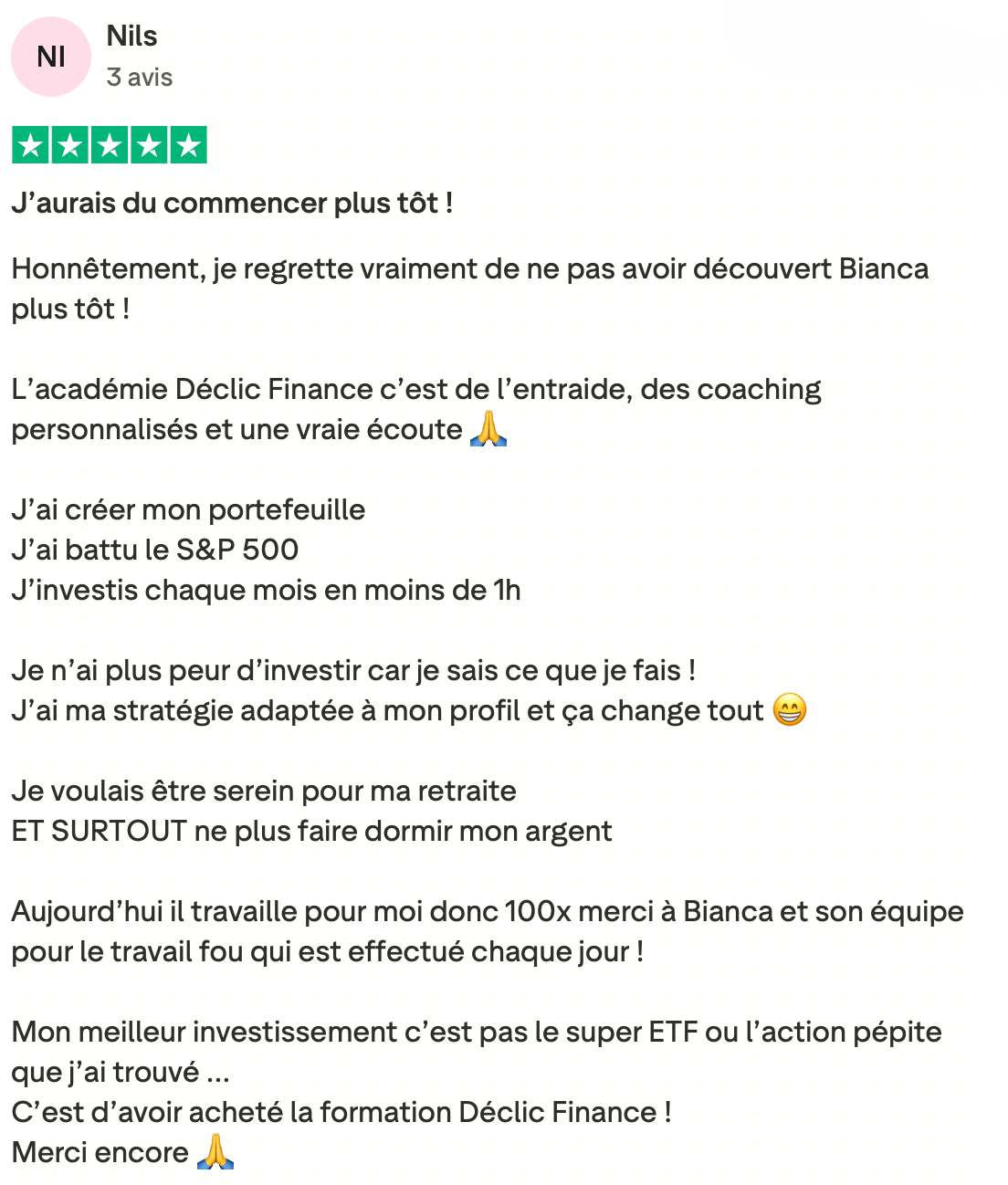The image size is (1008, 1185).
Task: Open reviewer Nils's profile
Action: pyautogui.click(x=131, y=37)
